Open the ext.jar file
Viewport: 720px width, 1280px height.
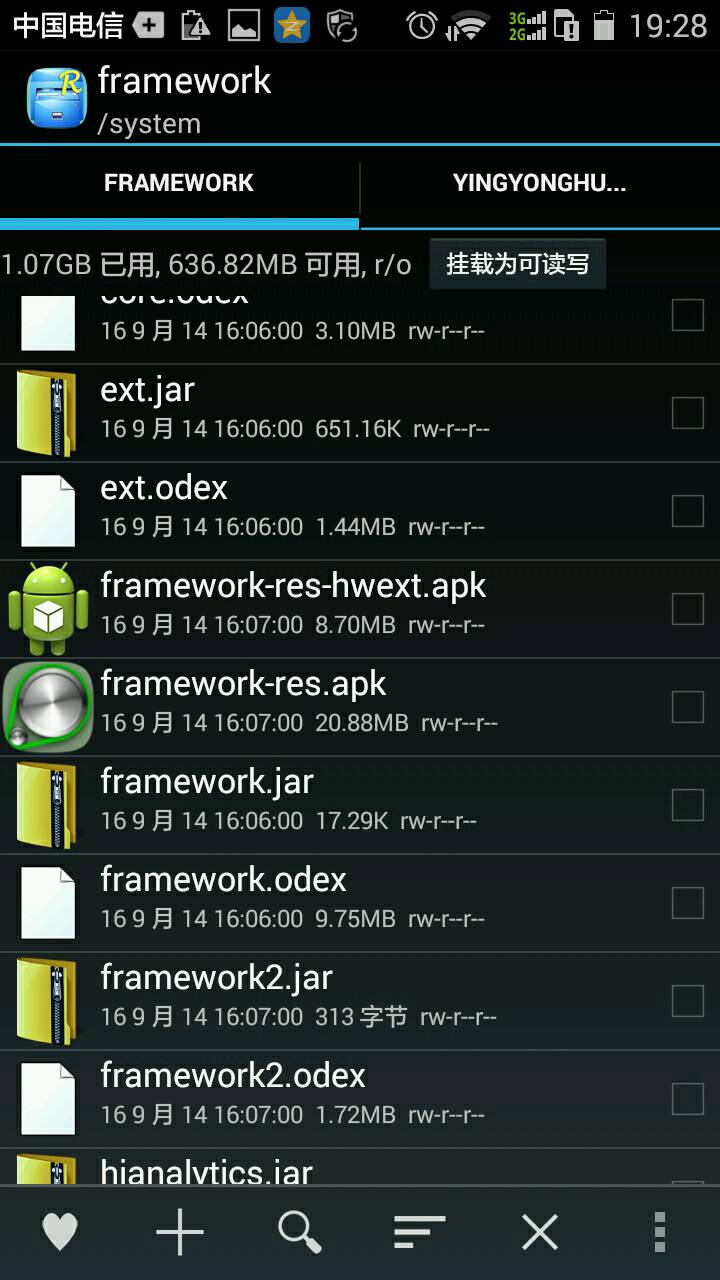coord(300,412)
